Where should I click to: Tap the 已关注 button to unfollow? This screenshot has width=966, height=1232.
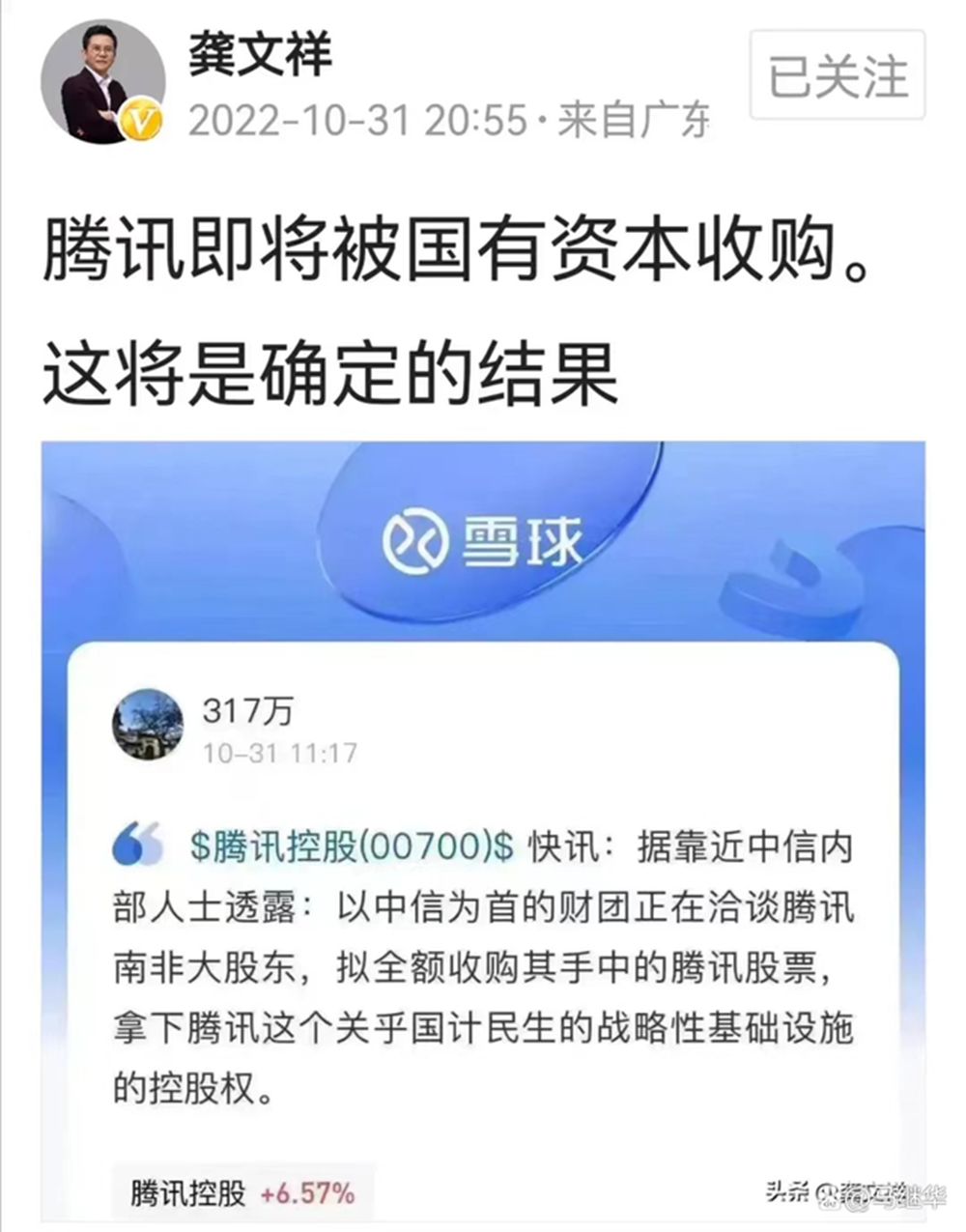coord(837,75)
